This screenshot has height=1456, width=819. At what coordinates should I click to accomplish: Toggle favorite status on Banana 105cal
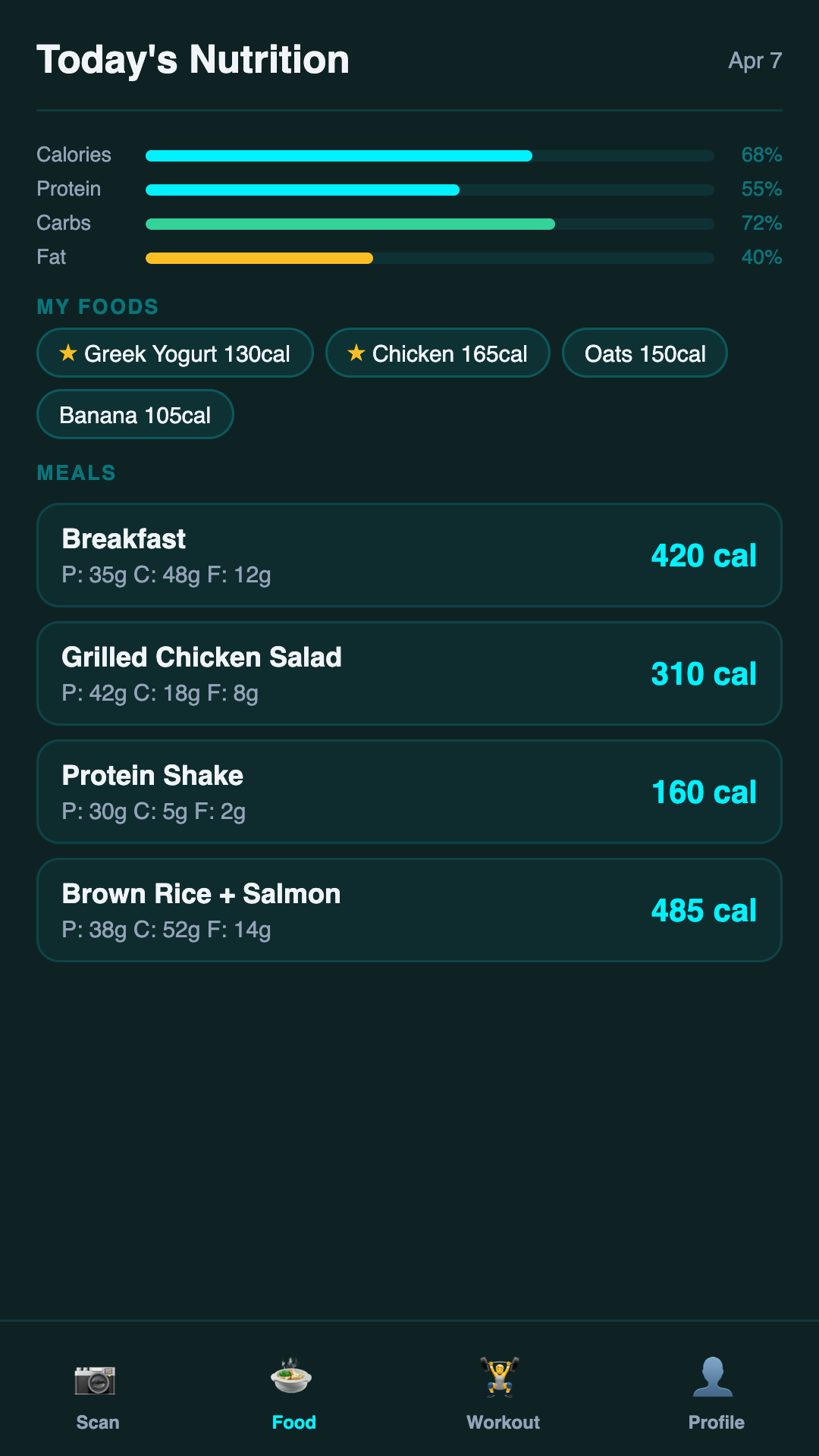click(135, 414)
